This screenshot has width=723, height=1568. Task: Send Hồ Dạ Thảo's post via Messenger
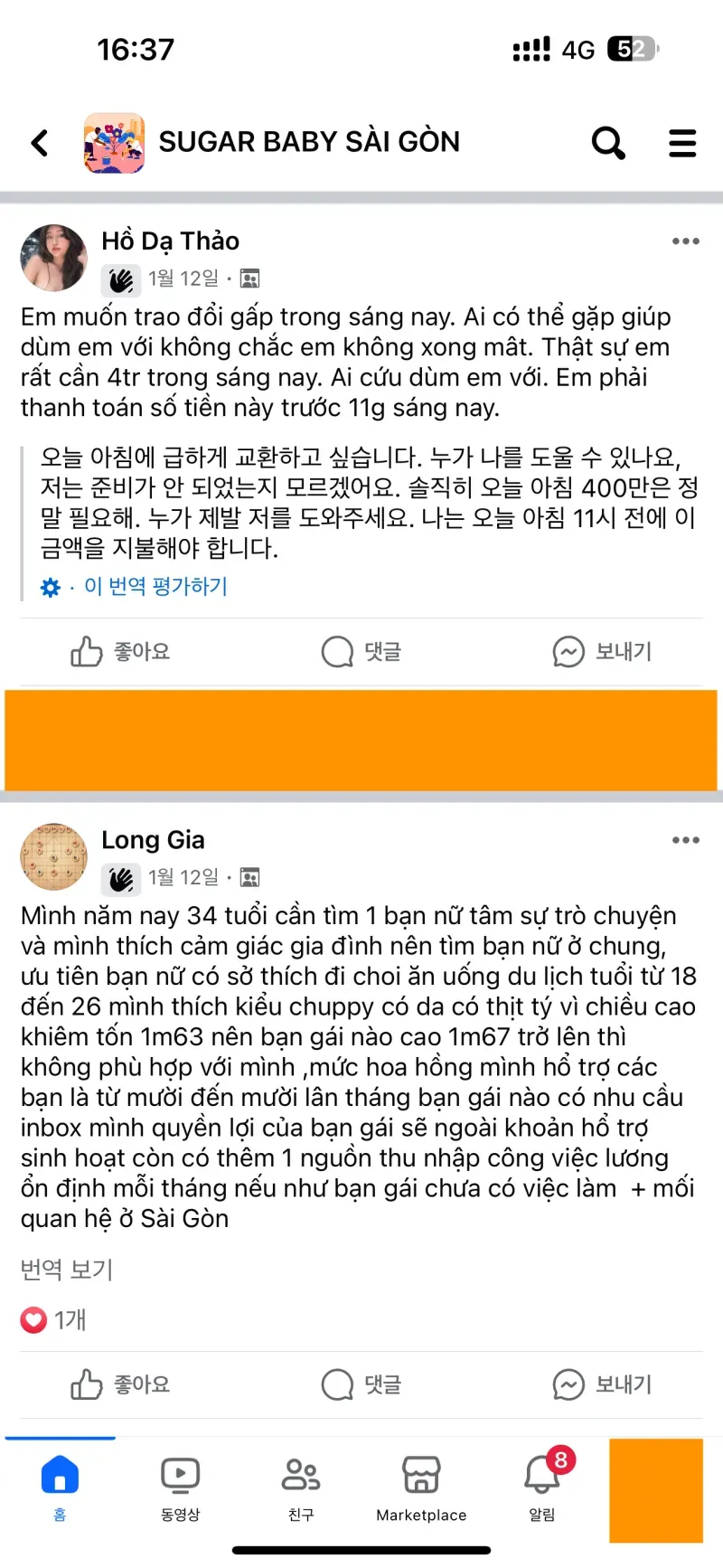click(602, 652)
